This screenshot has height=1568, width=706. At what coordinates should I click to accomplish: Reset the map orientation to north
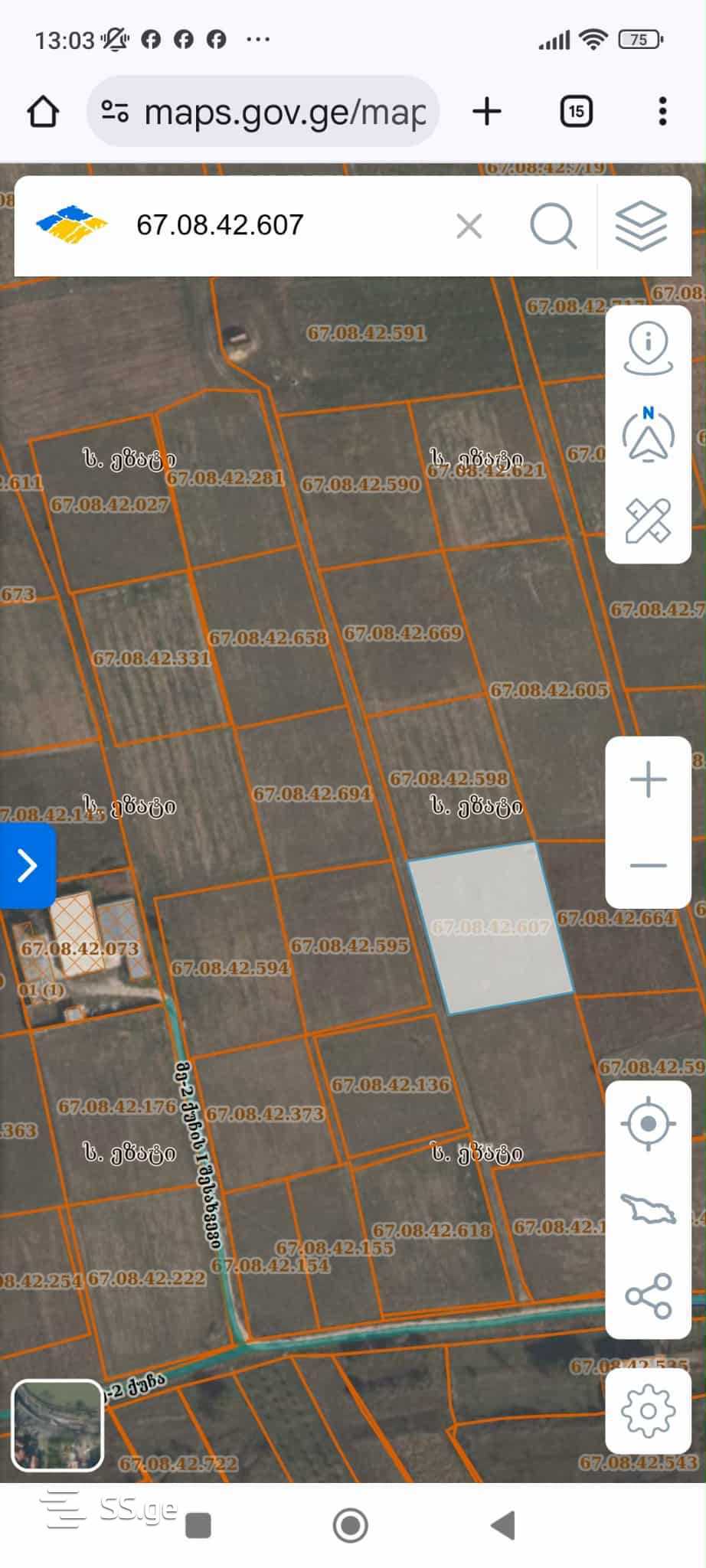(648, 436)
